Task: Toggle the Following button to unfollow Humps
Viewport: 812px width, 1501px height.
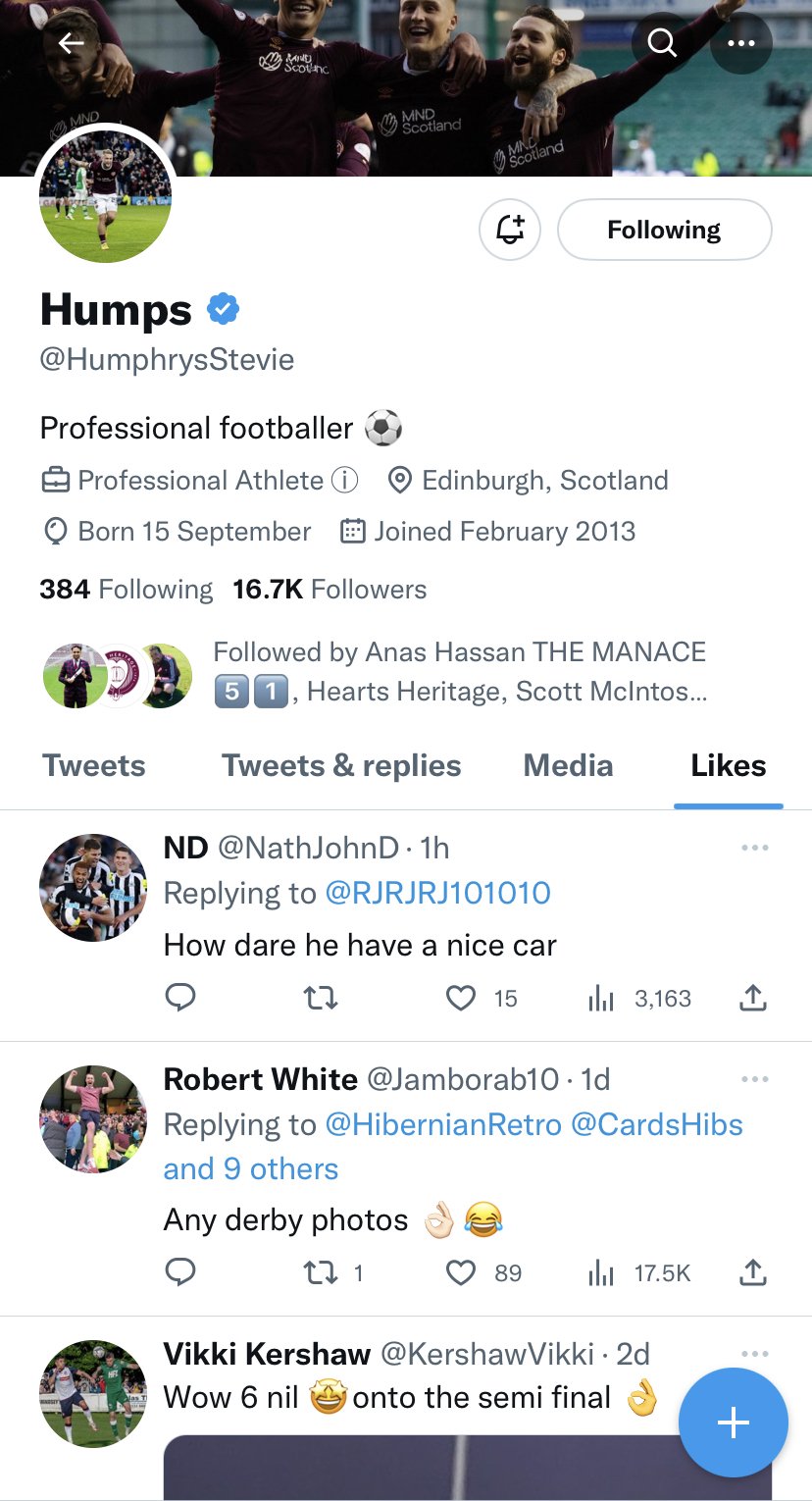Action: pyautogui.click(x=664, y=230)
